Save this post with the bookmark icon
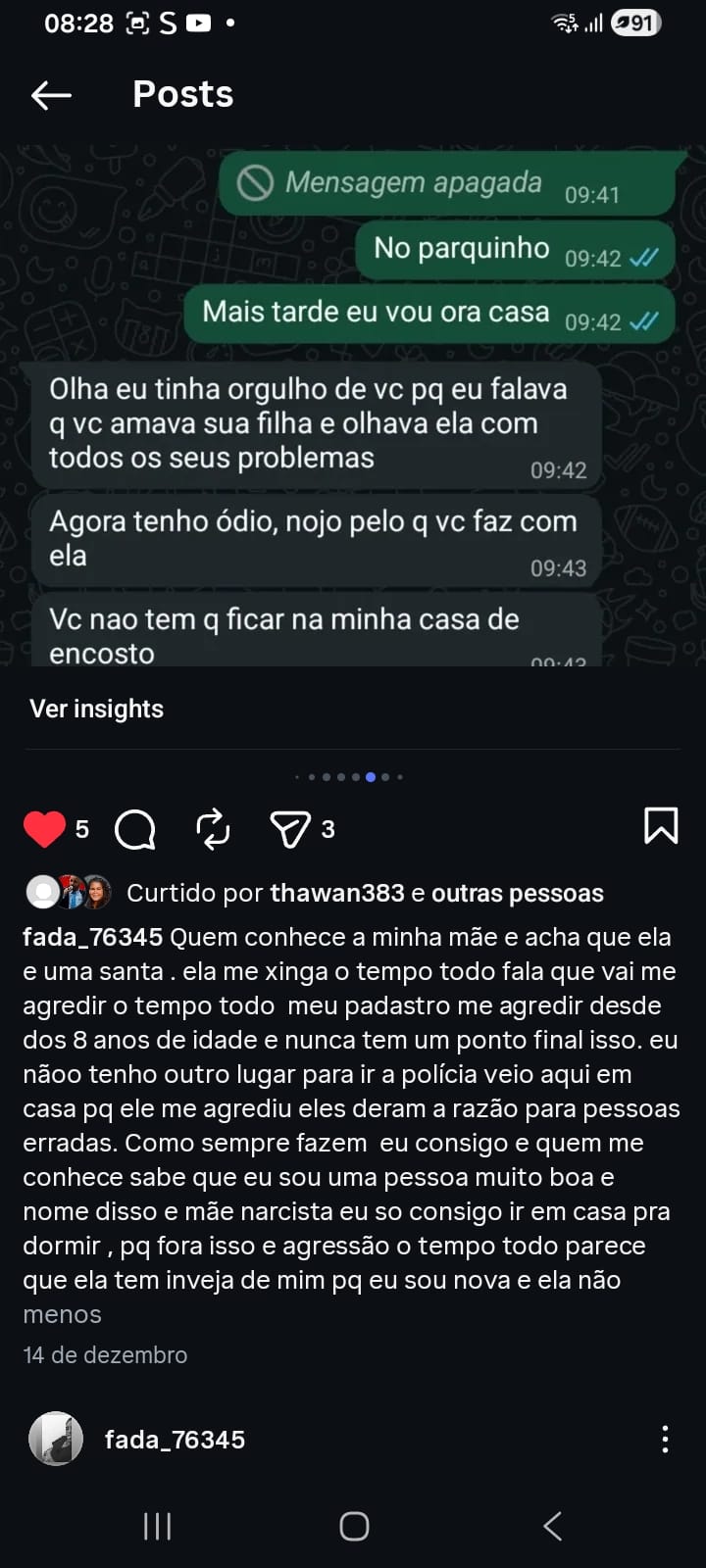The height and width of the screenshot is (1568, 706). point(661,826)
